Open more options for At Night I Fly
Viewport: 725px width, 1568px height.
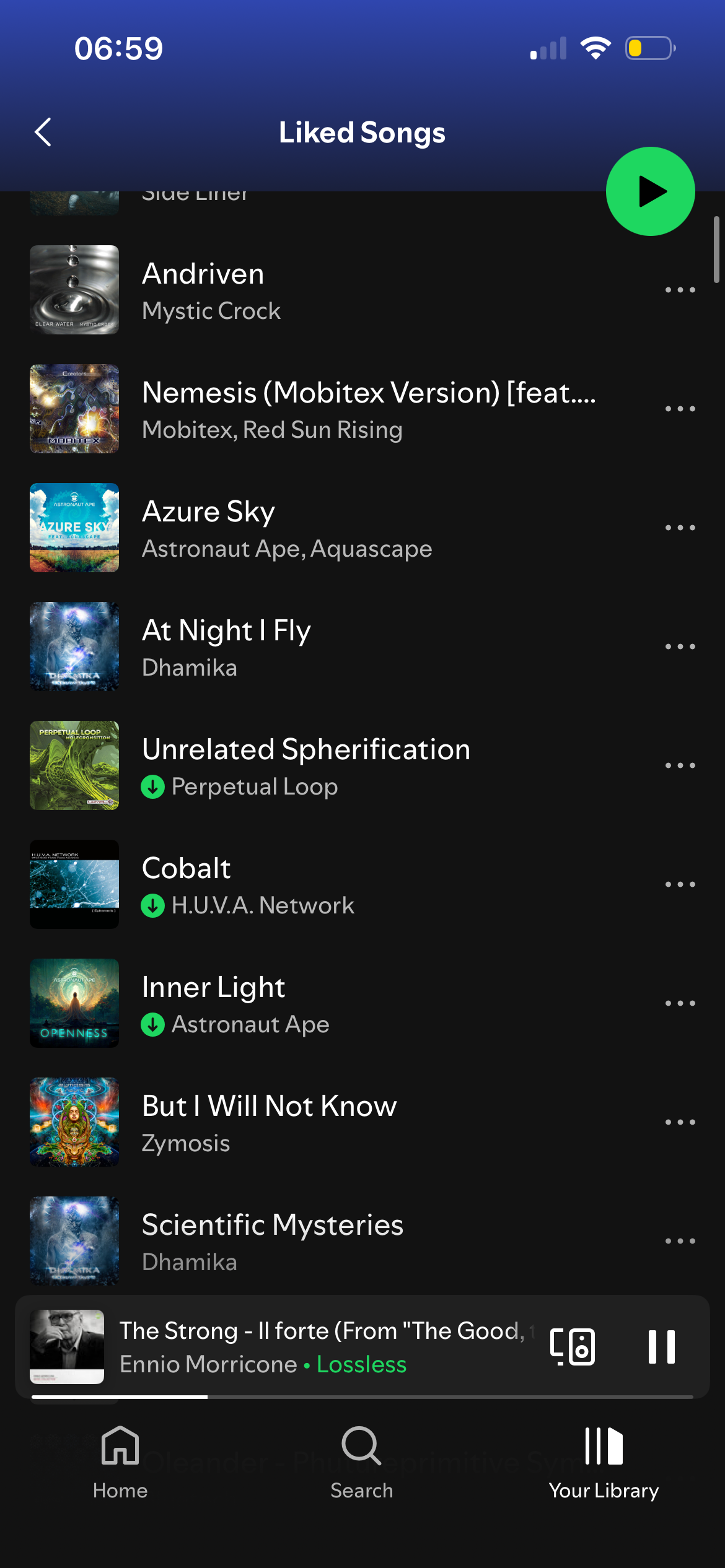[680, 647]
